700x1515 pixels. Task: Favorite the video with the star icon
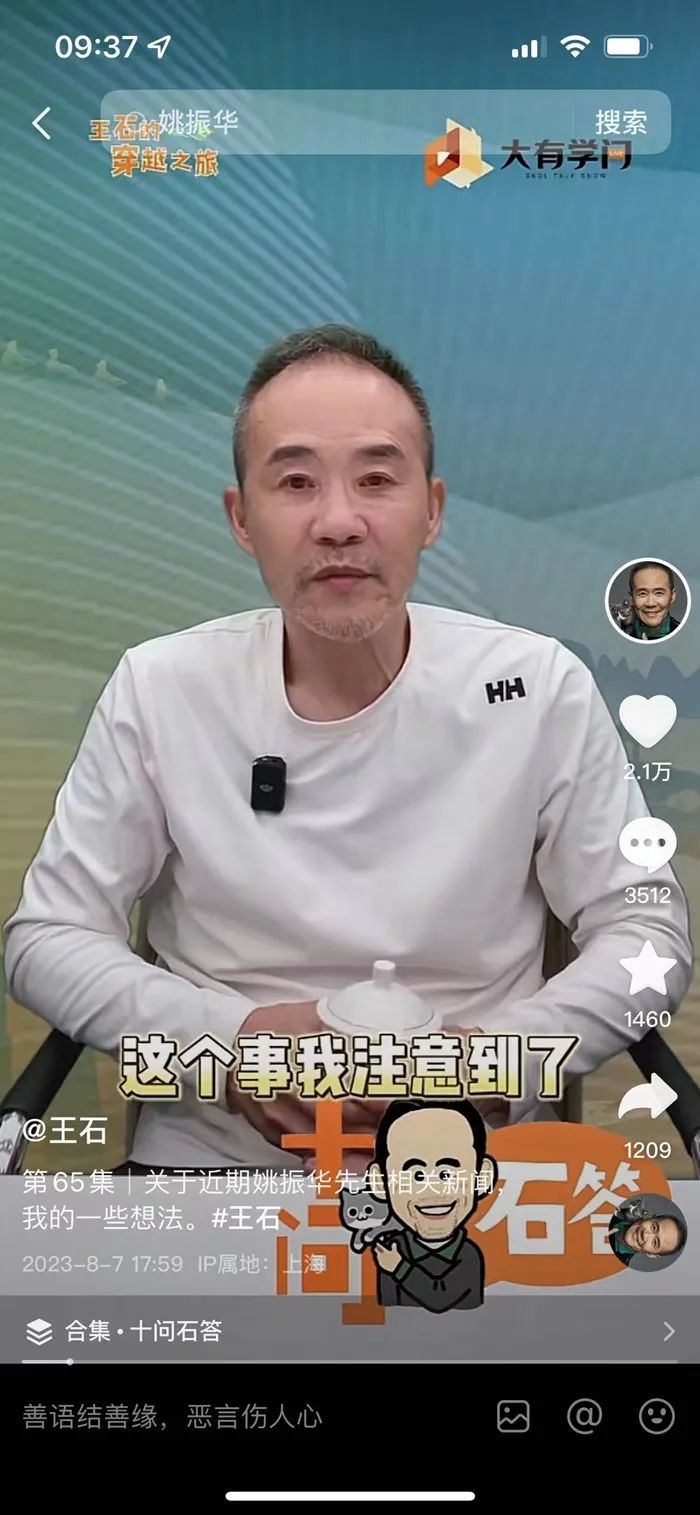(x=647, y=968)
